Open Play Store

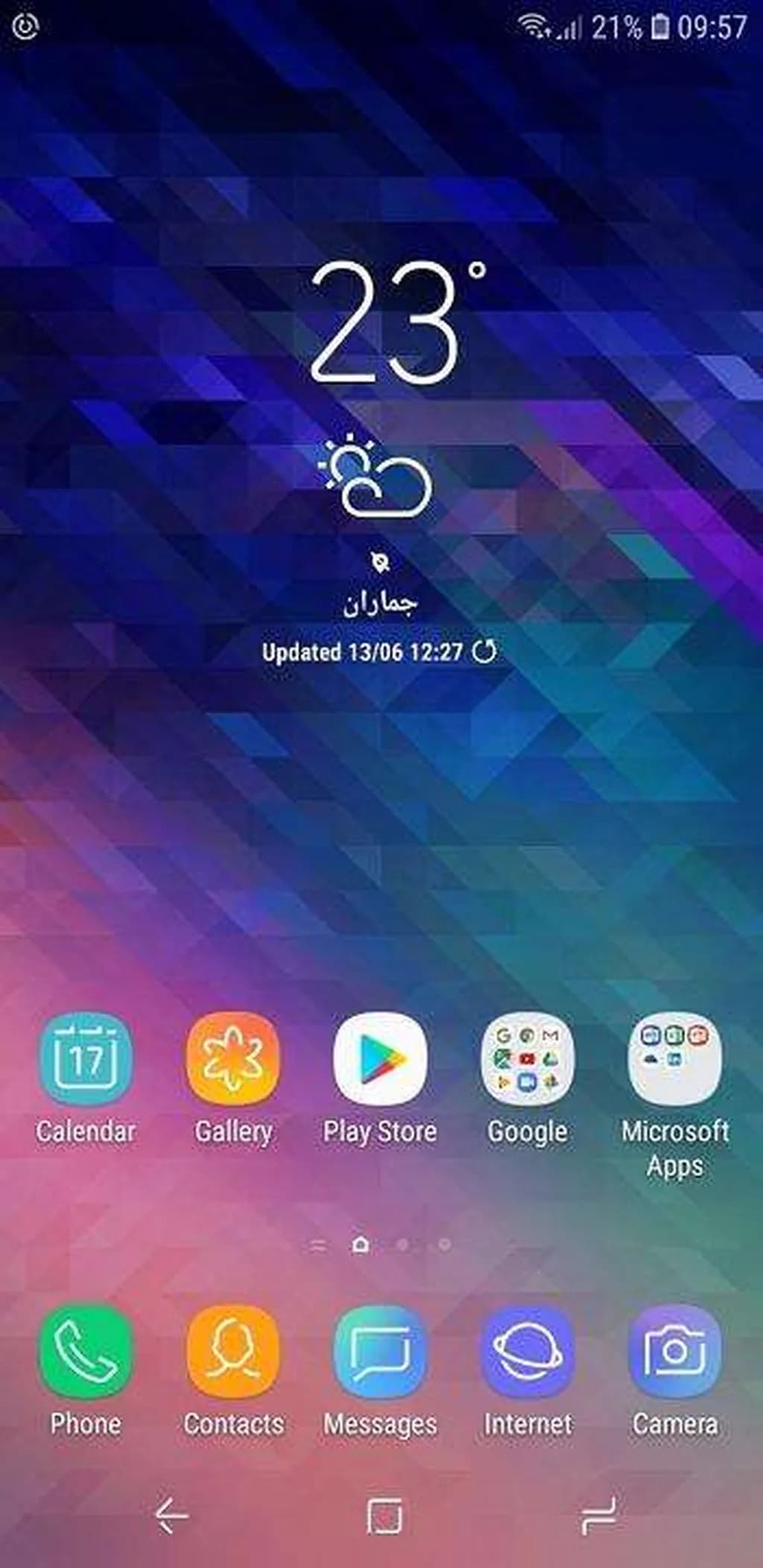tap(380, 1059)
